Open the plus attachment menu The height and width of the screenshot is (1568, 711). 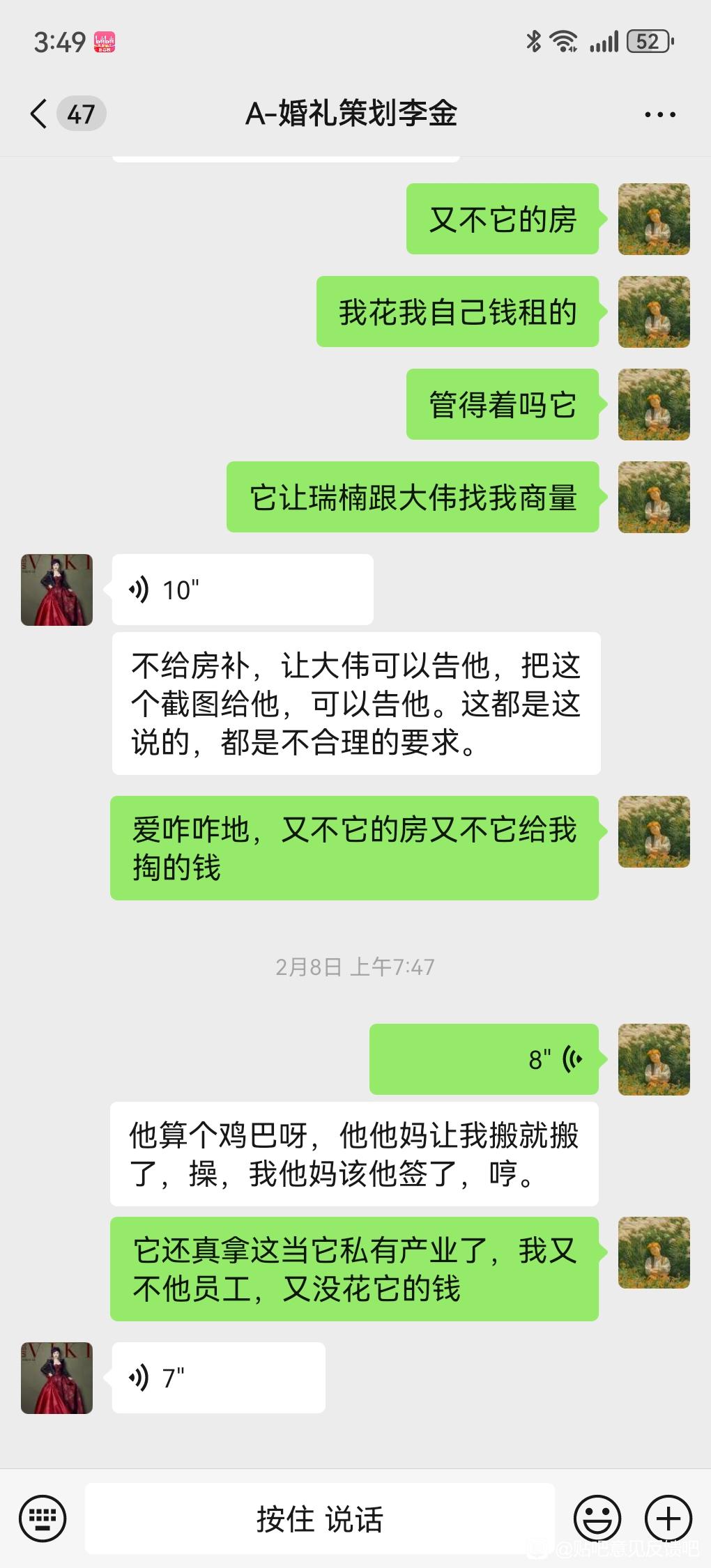click(x=668, y=1518)
